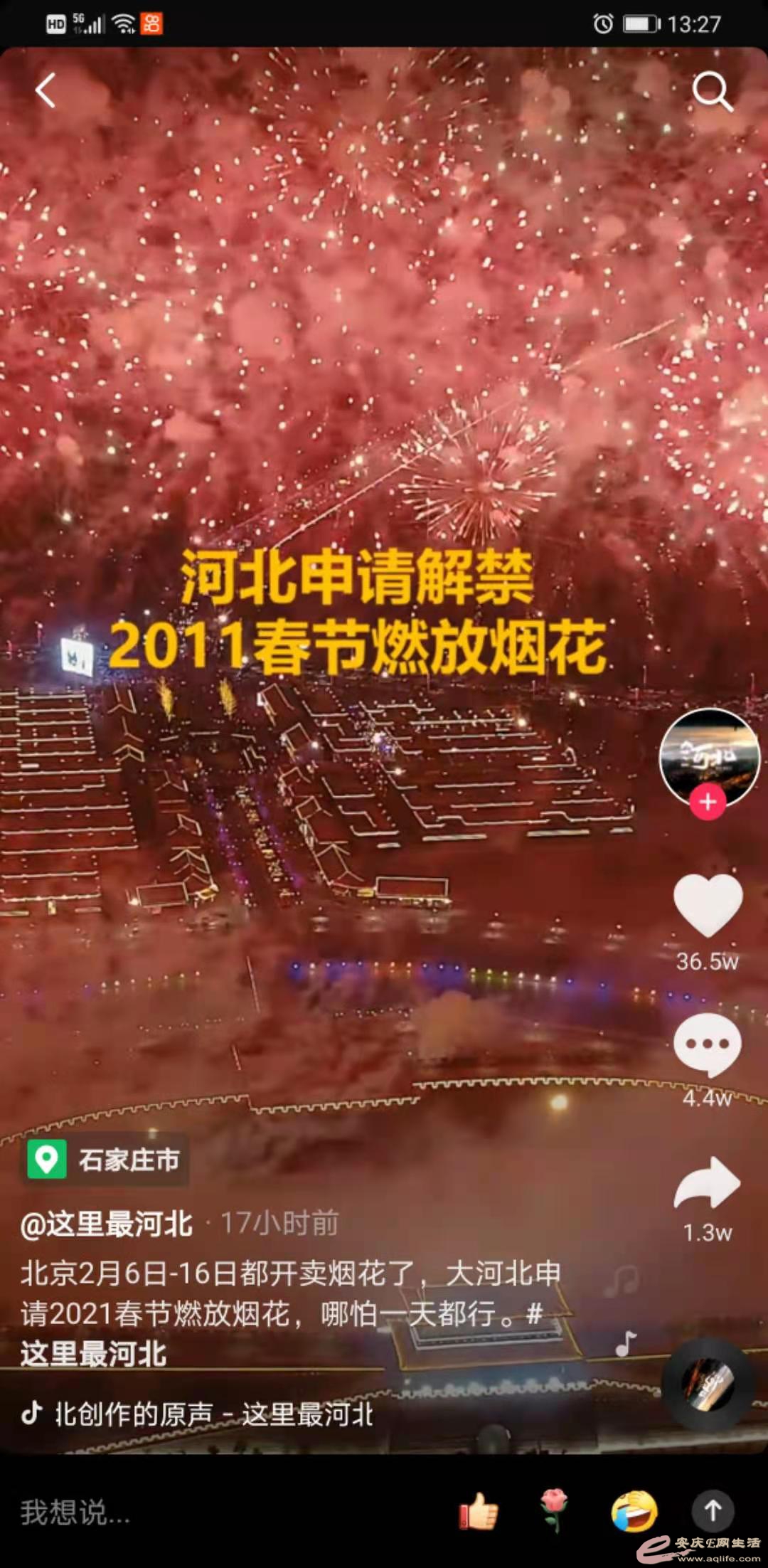Open the @这里最河北 username profile
Viewport: 768px width, 1568px height.
tap(107, 1224)
